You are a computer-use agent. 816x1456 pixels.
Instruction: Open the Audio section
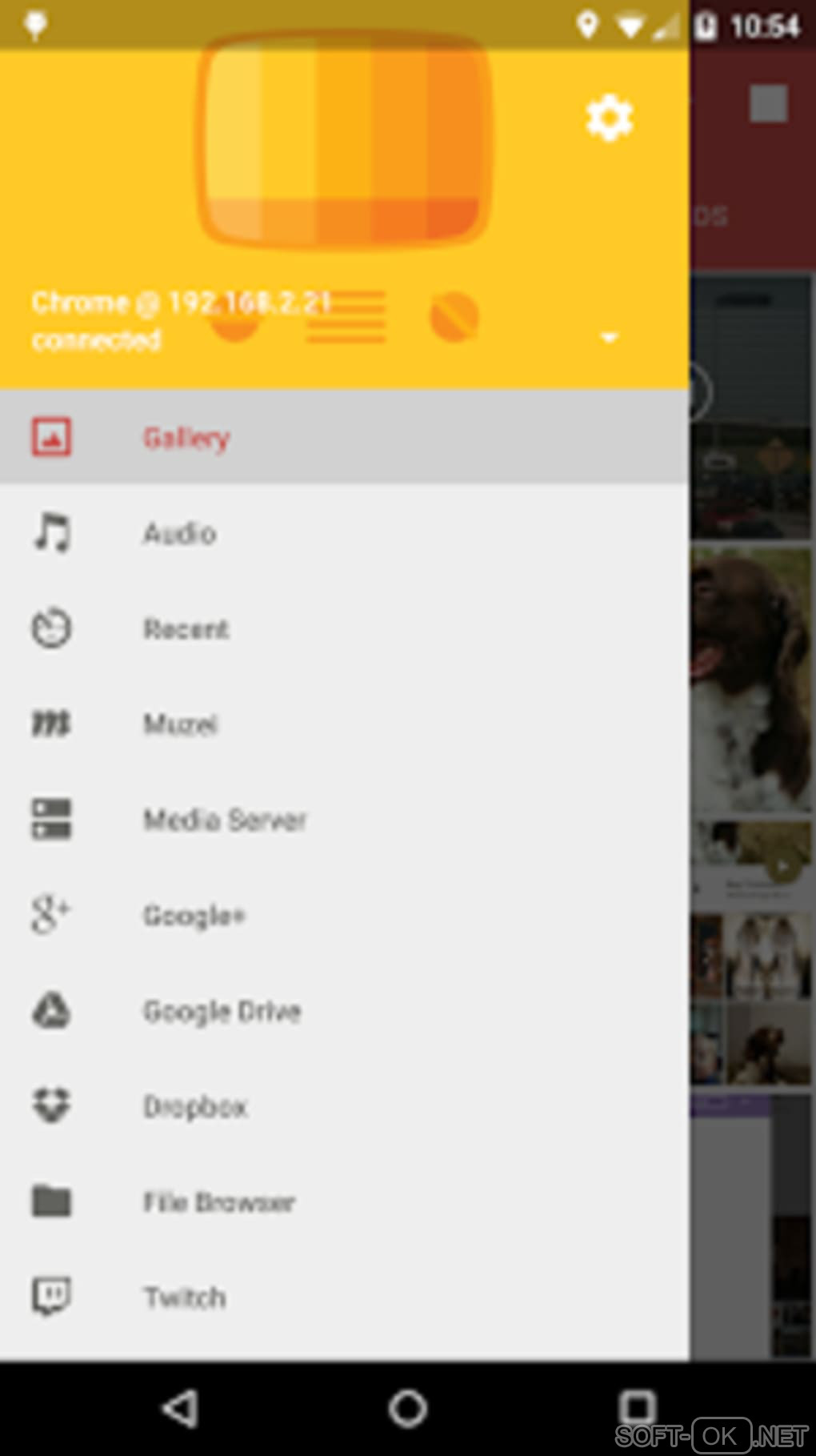[x=179, y=533]
